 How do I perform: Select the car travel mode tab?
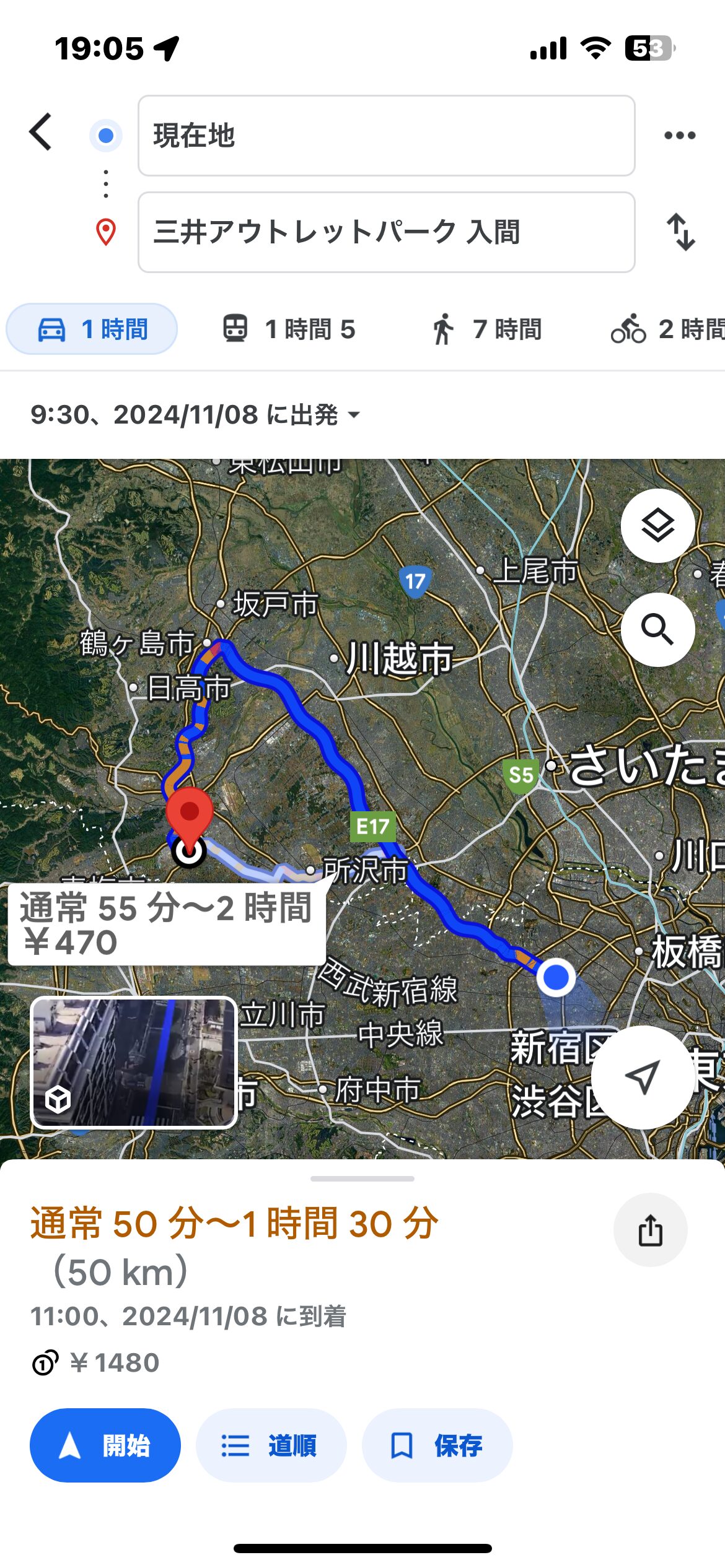pyautogui.click(x=92, y=329)
